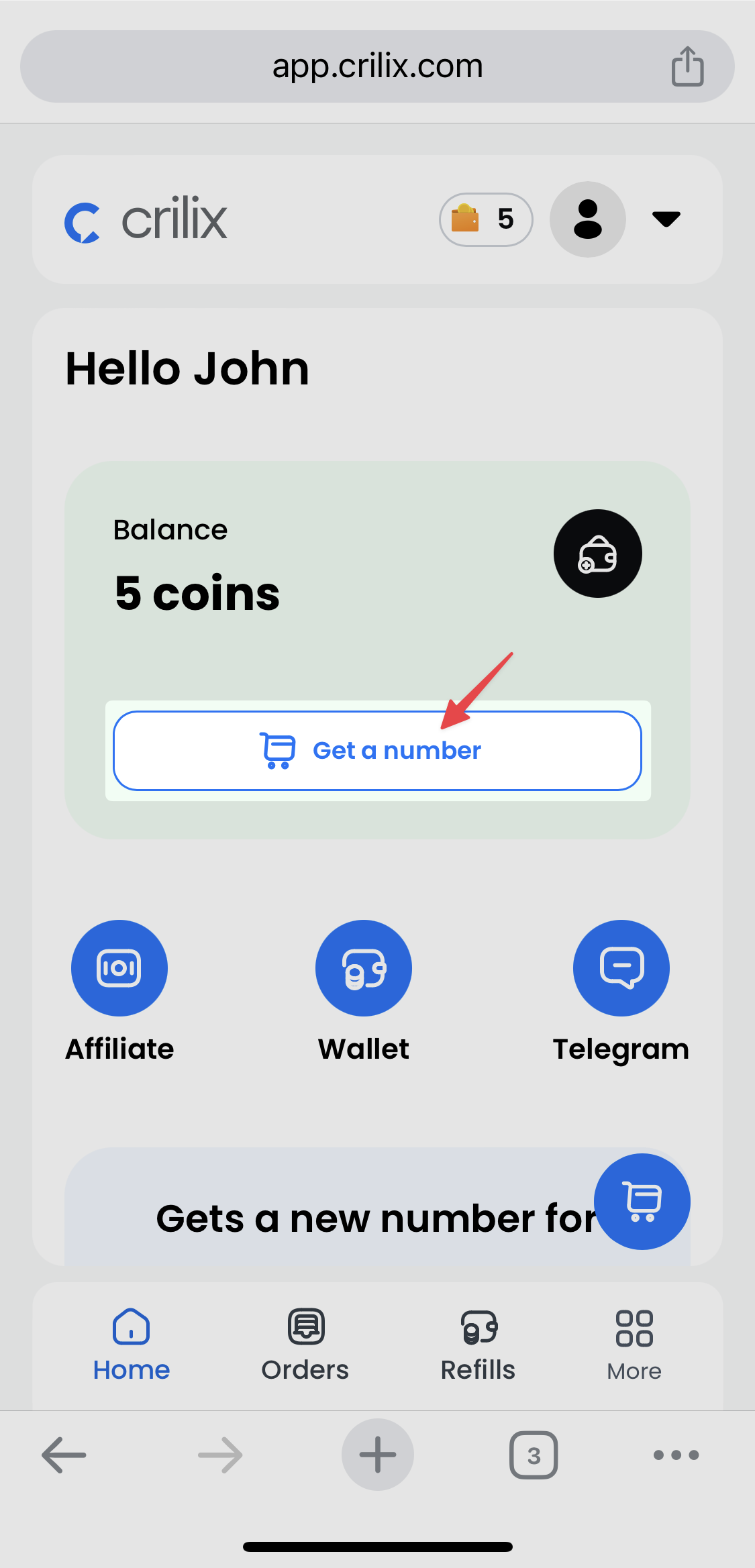
Task: Open the browser's three-dot menu
Action: click(x=676, y=1455)
